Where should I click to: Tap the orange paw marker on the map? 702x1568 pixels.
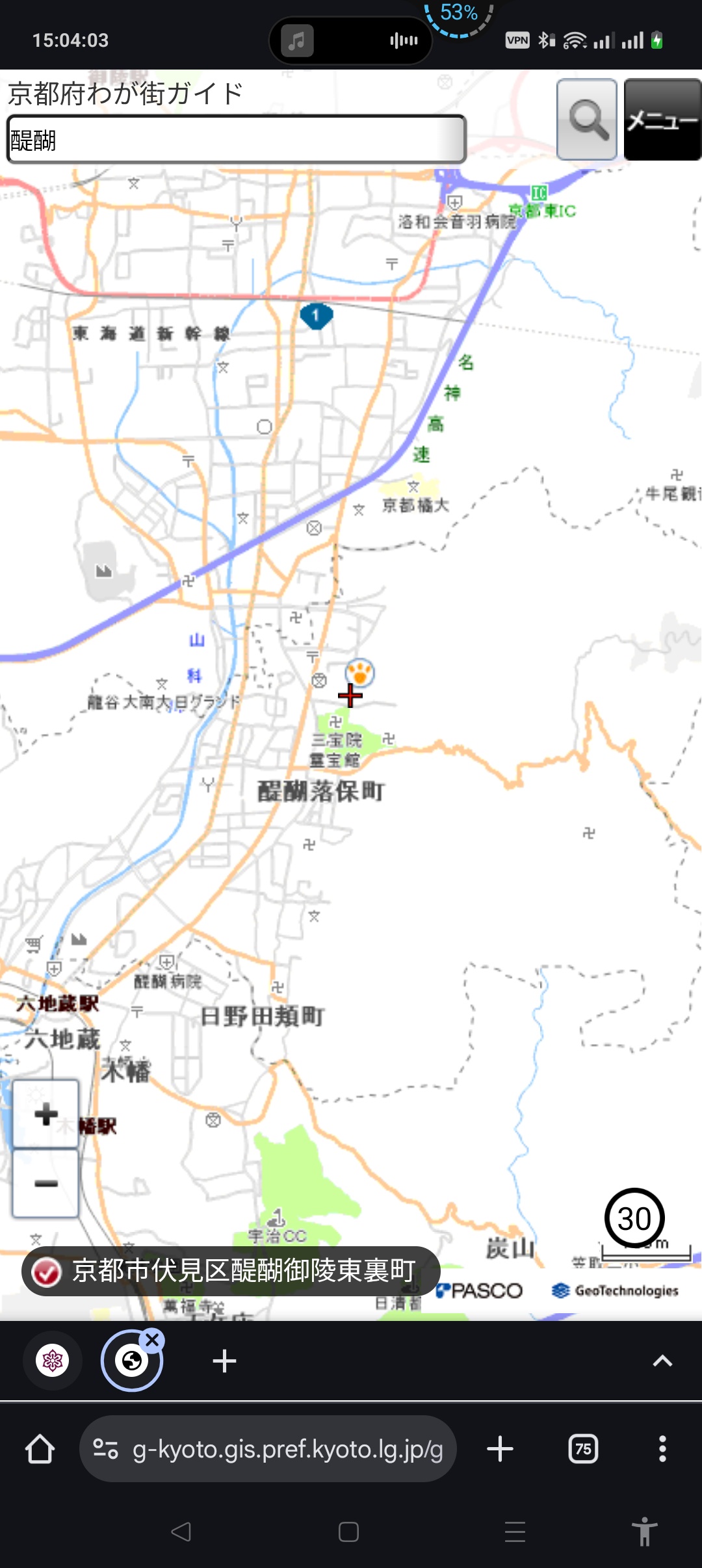pos(360,672)
